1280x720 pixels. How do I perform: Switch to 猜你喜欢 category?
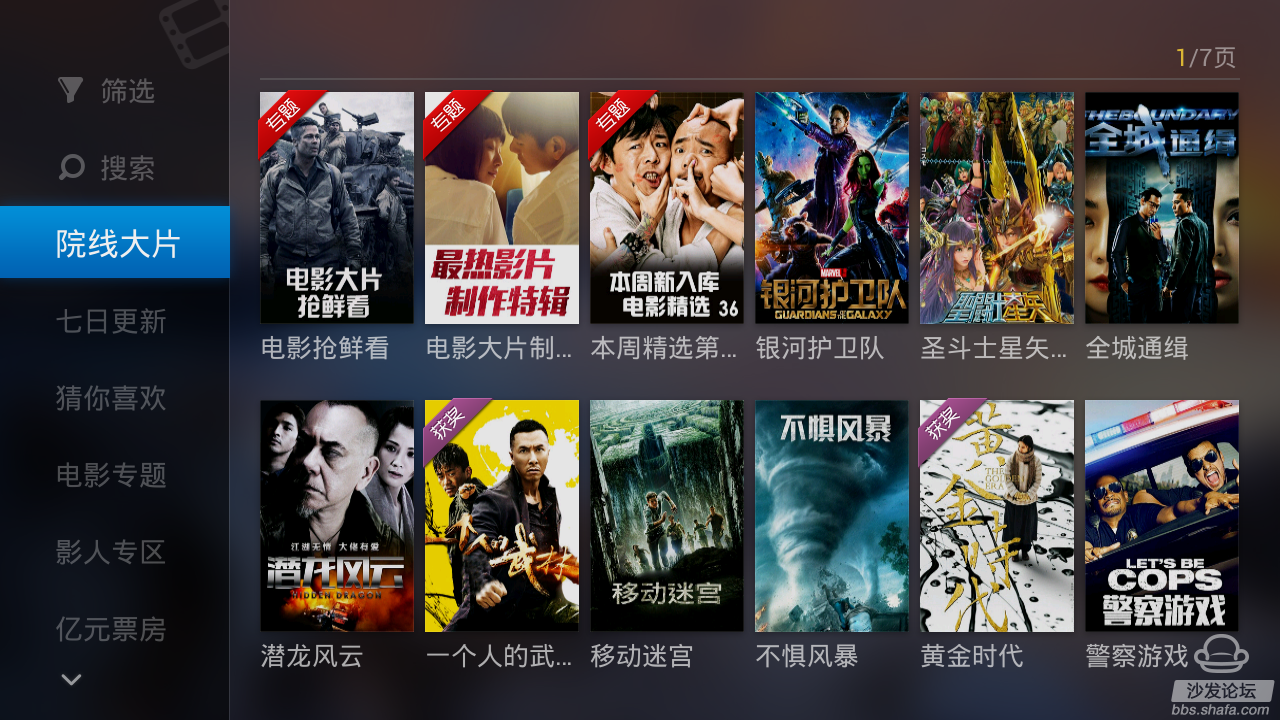(111, 398)
